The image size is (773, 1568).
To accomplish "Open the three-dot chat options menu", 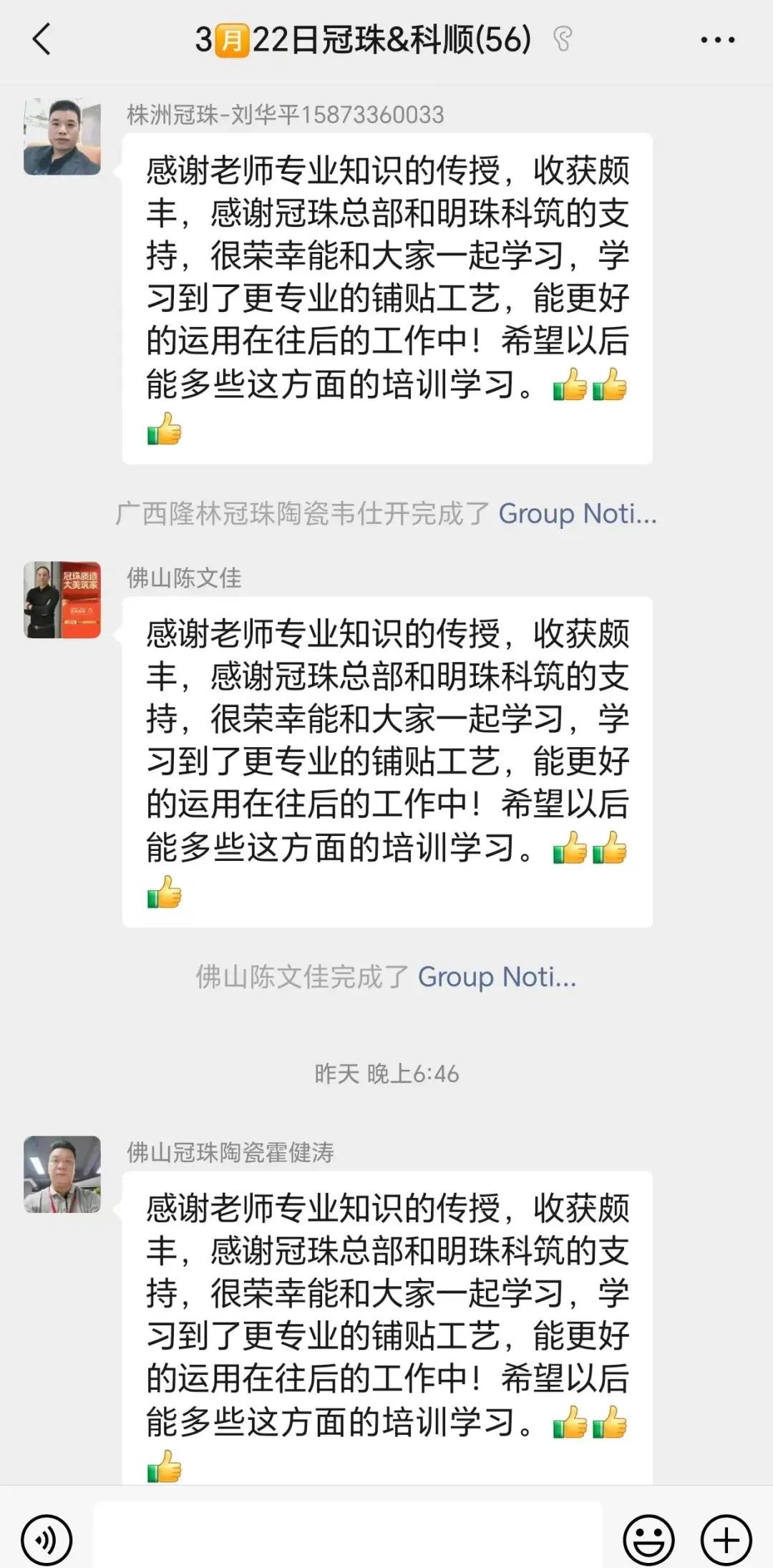I will 717,40.
